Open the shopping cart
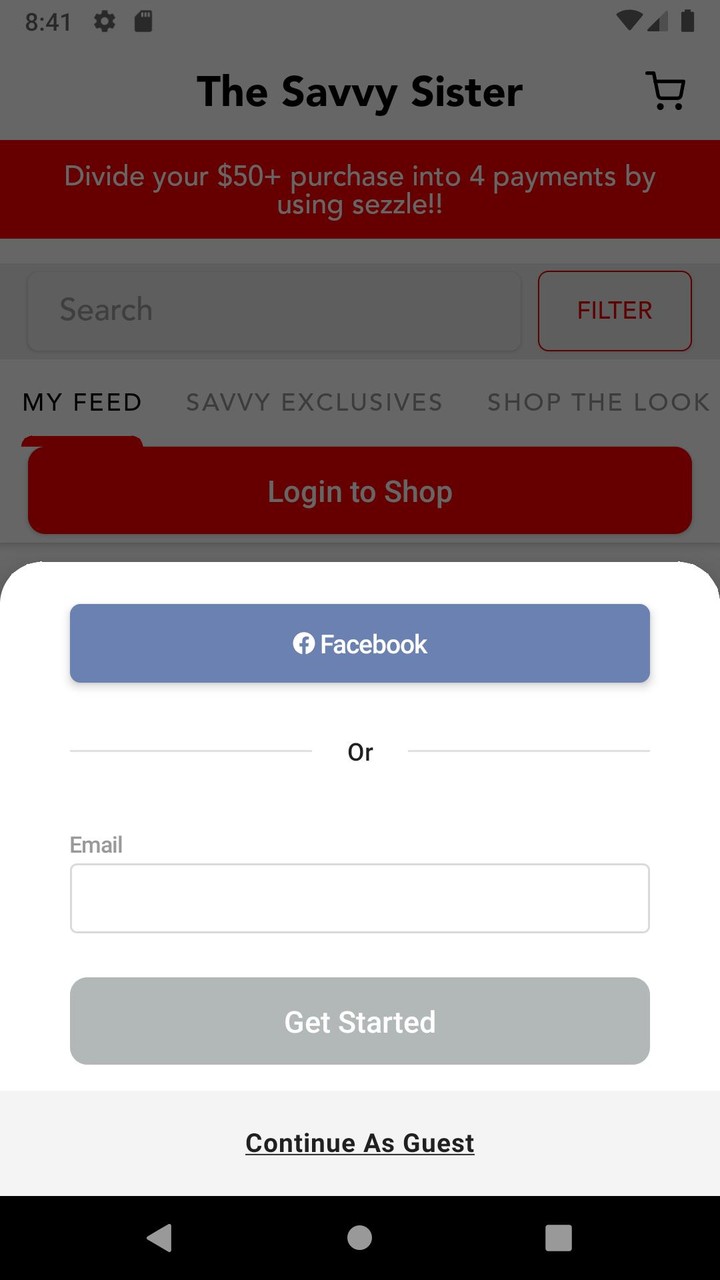Screen dimensions: 720x1280 665,91
